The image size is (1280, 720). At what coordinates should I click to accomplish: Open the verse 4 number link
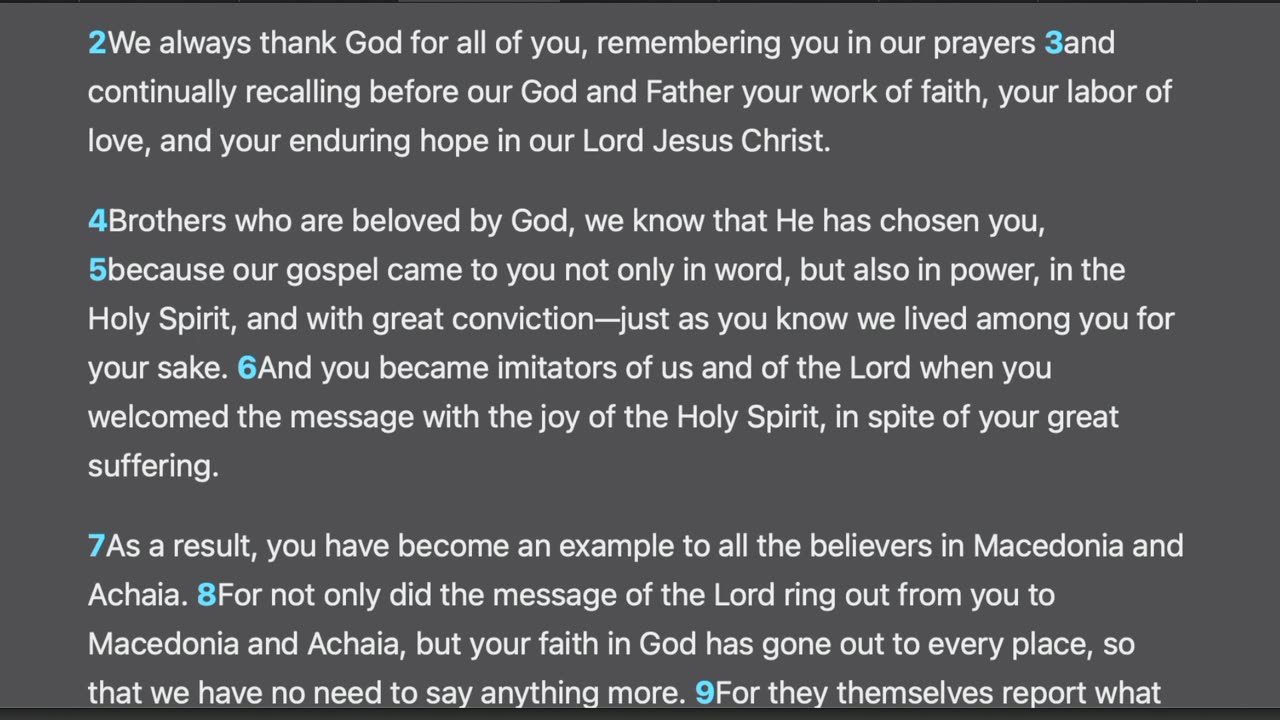(97, 221)
